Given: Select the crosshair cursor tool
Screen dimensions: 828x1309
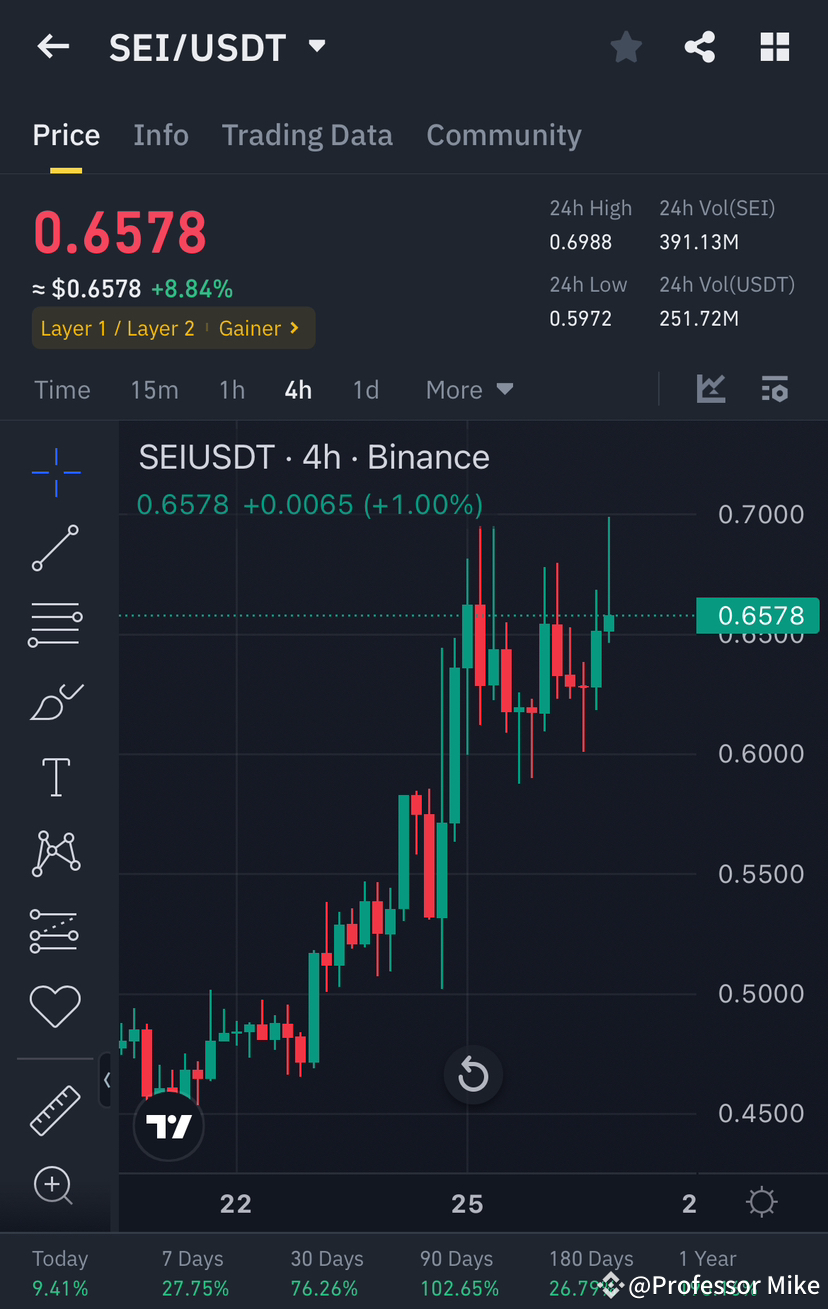Looking at the screenshot, I should tap(55, 472).
